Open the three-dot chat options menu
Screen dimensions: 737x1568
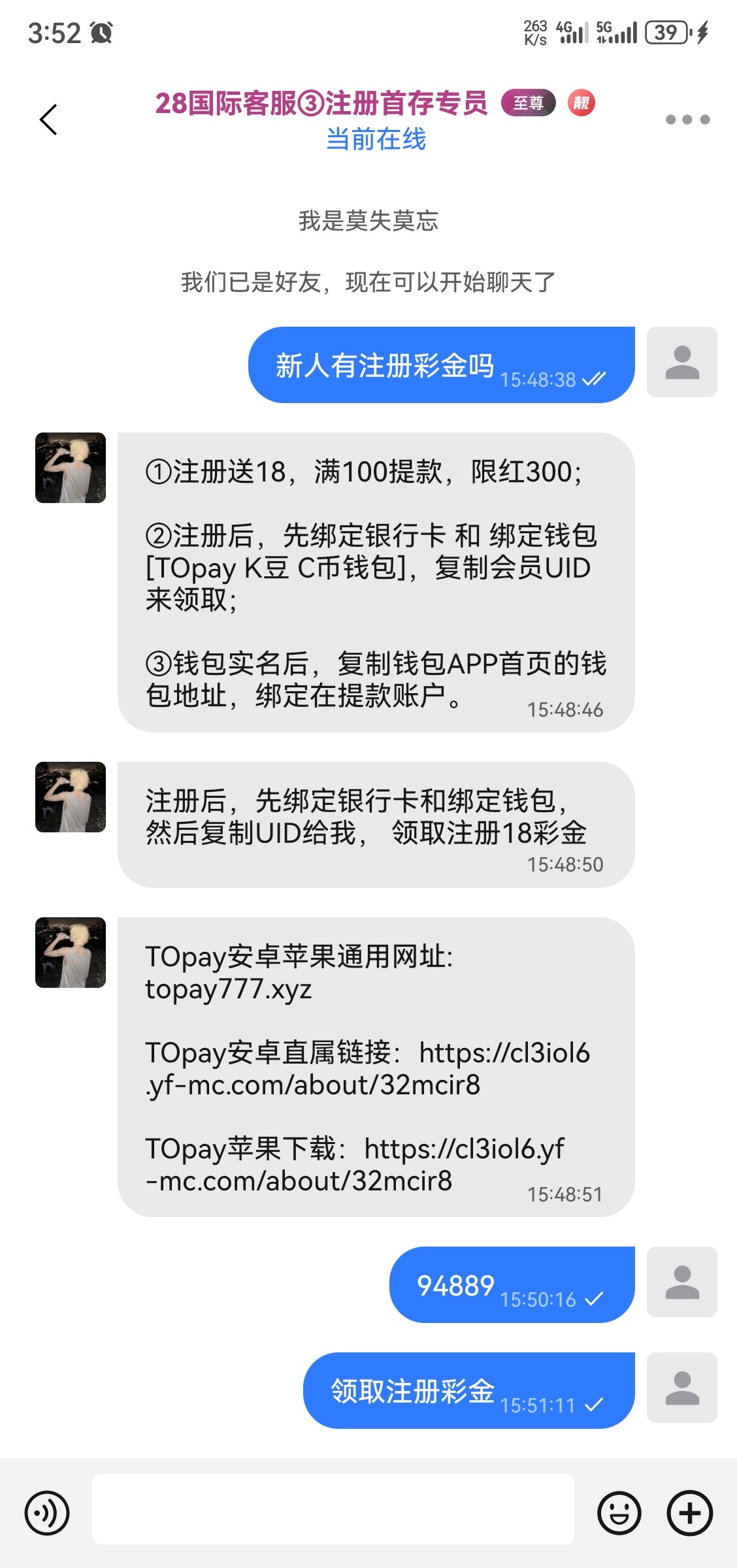687,120
